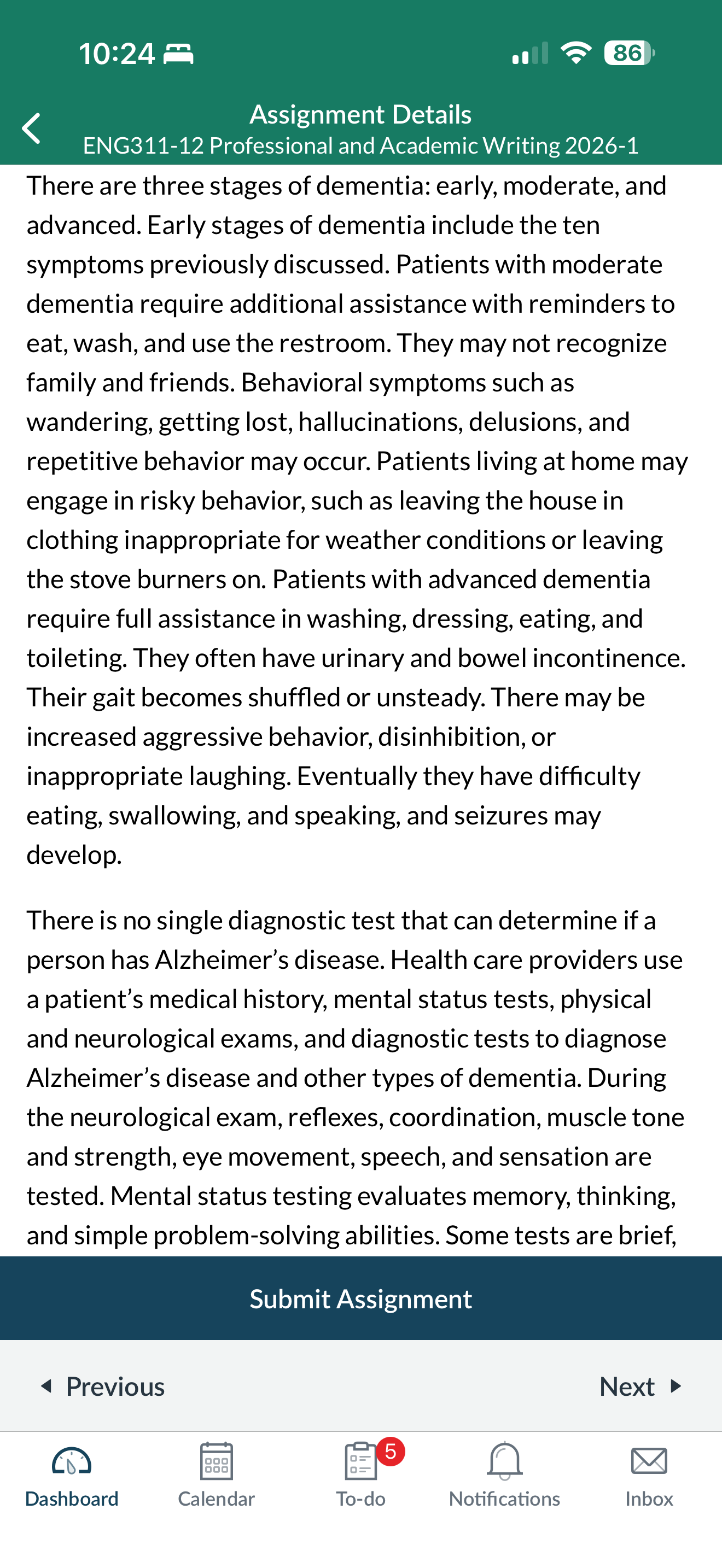722x1568 pixels.
Task: Go to the Next assignment
Action: 641,1386
